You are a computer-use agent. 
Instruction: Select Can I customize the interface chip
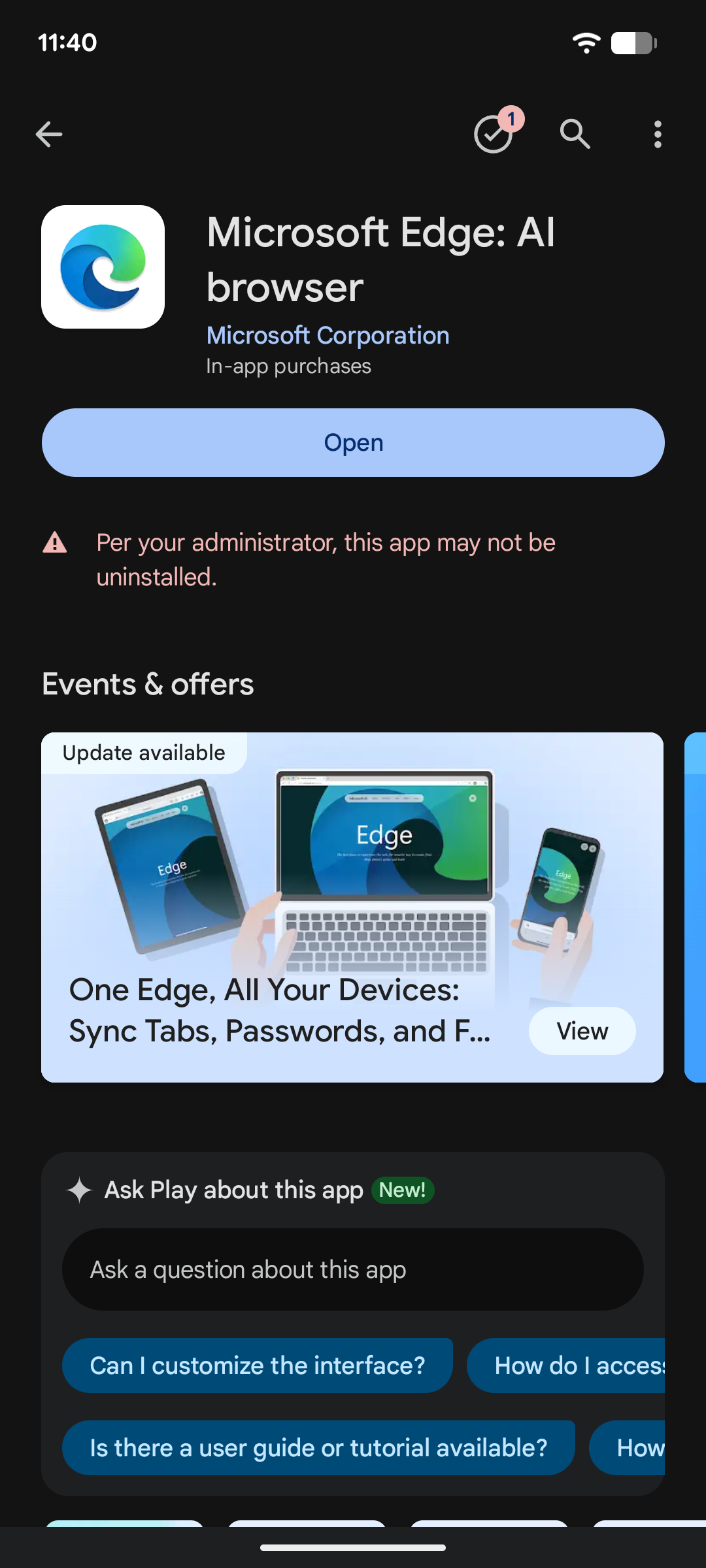click(x=258, y=1365)
